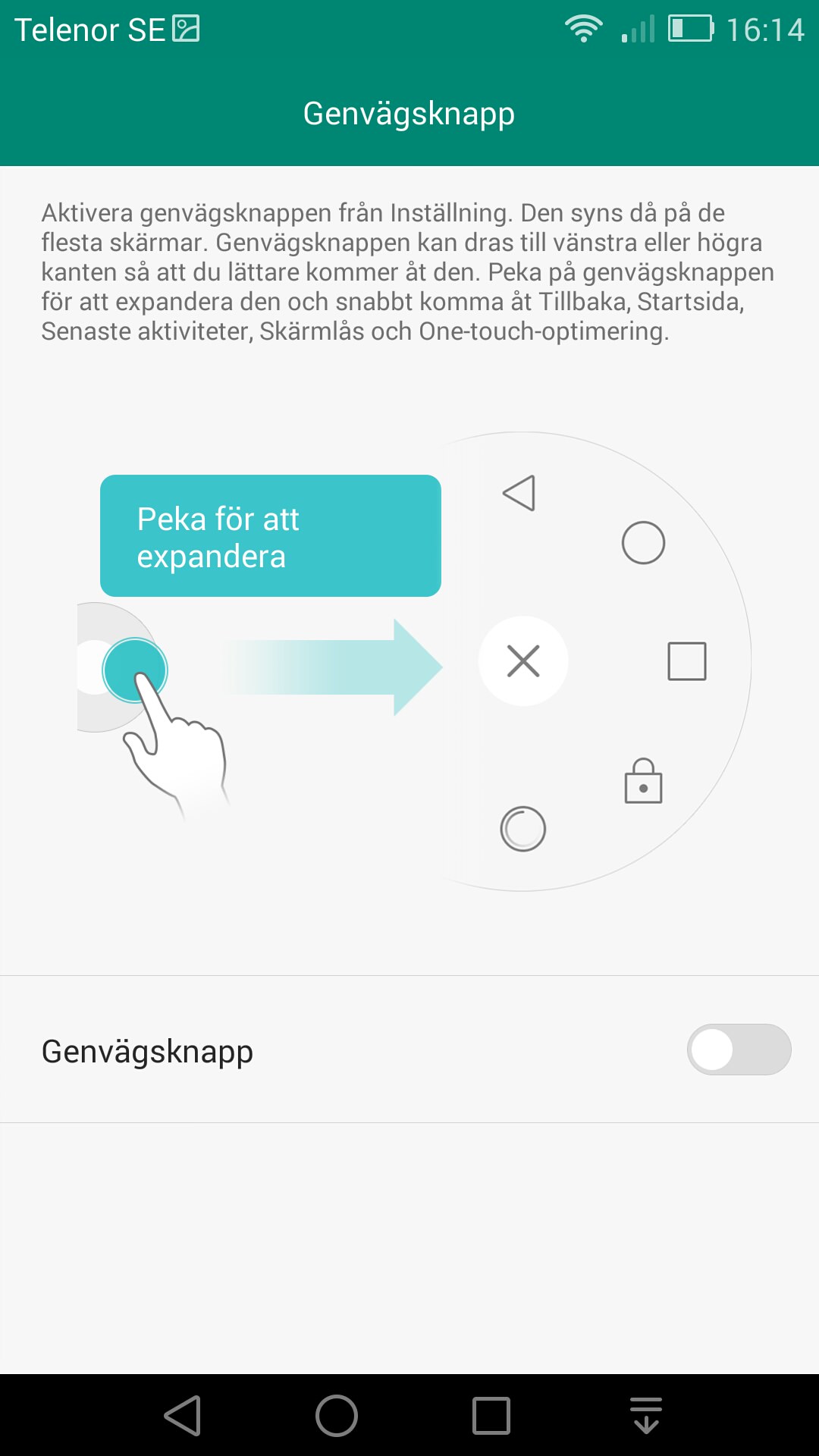Enable the Genvägsknapp switch
Image resolution: width=819 pixels, height=1456 pixels.
click(739, 1050)
